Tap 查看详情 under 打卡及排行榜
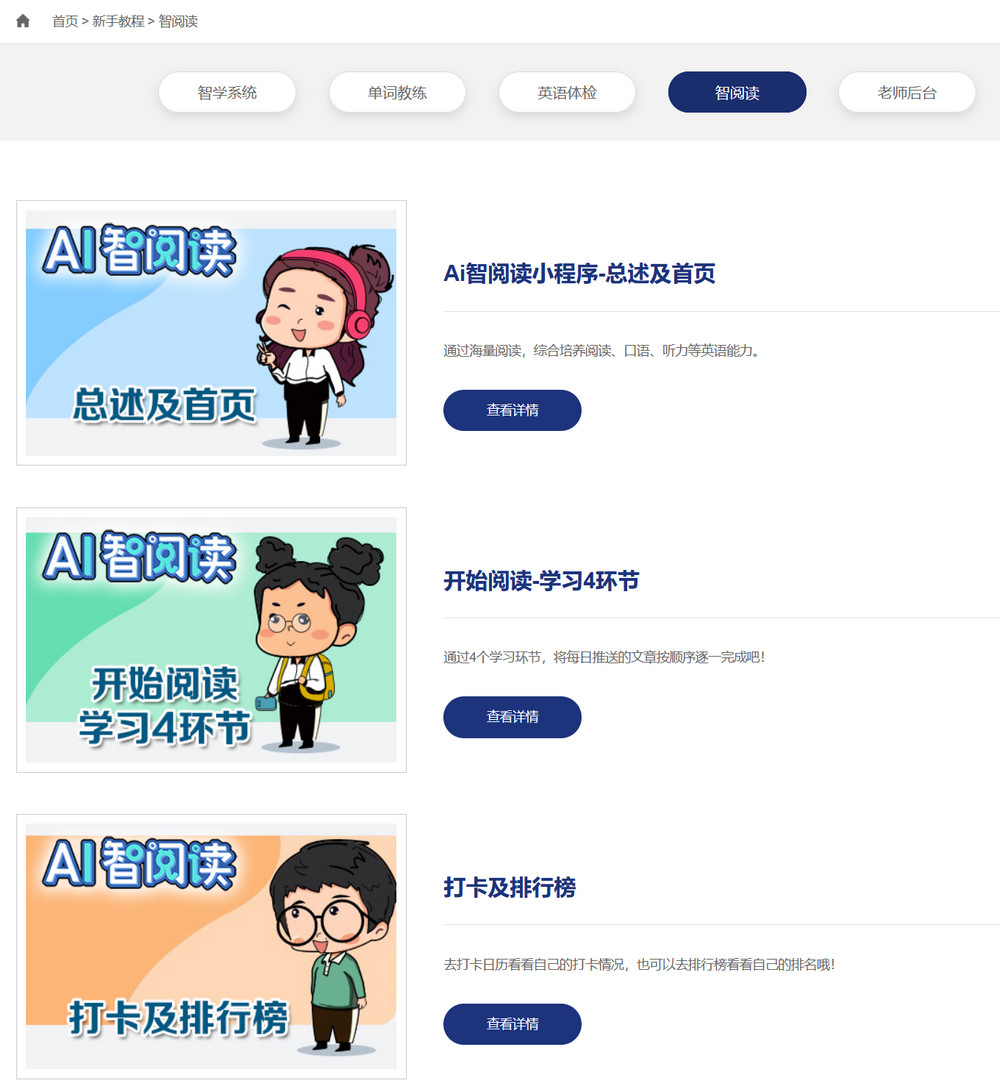 tap(512, 1024)
